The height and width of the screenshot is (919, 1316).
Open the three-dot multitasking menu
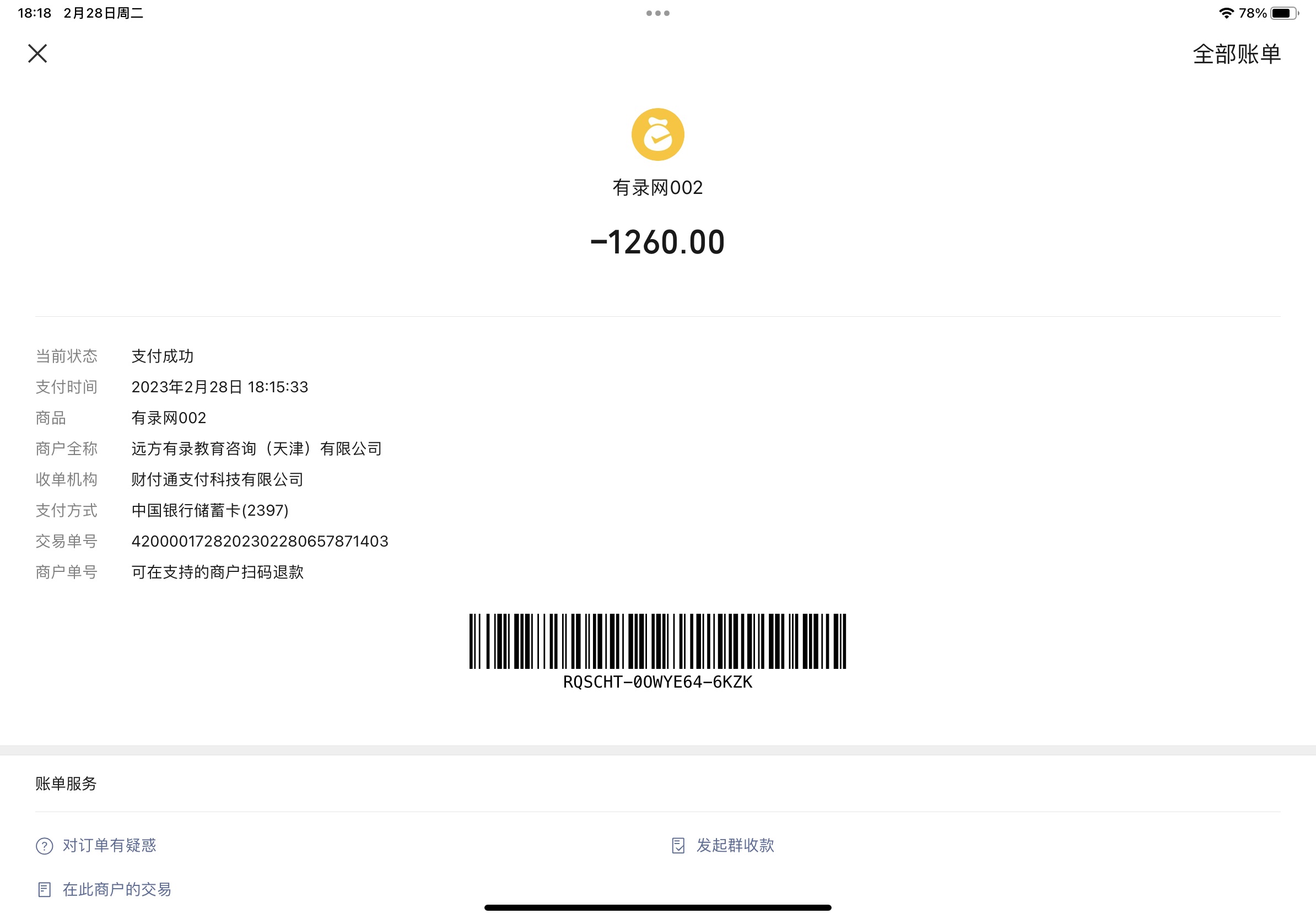point(657,13)
